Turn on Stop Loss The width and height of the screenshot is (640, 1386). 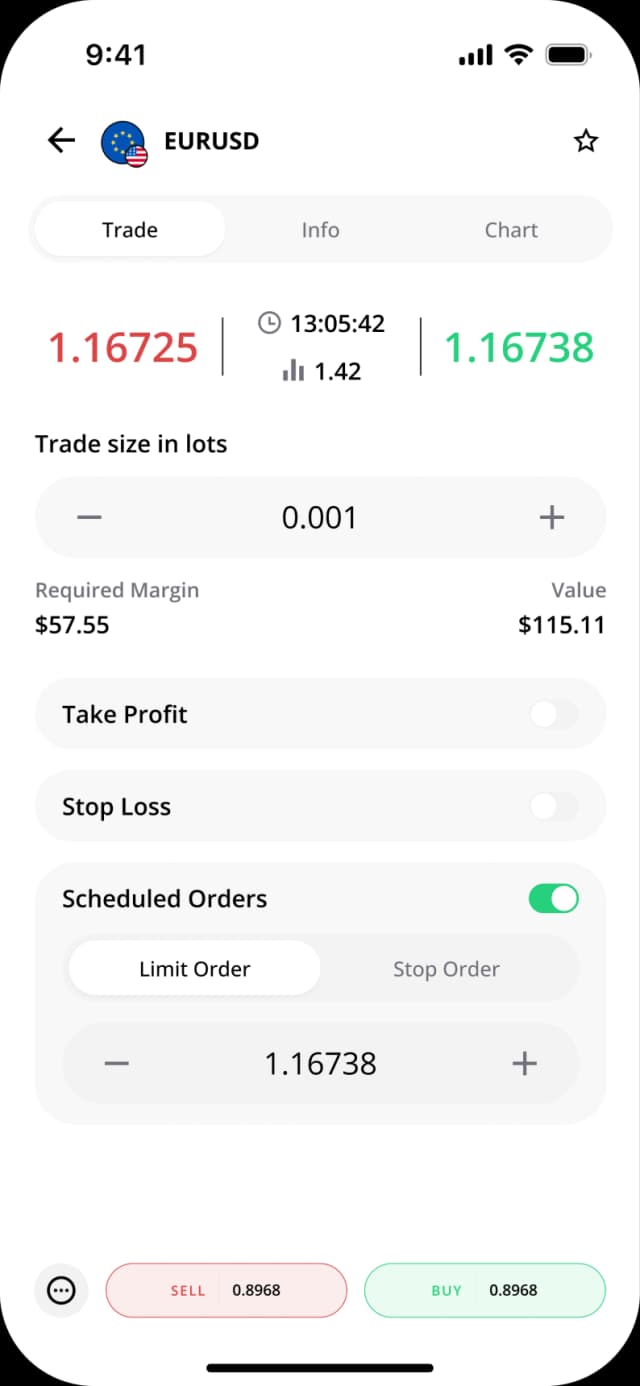click(x=554, y=806)
